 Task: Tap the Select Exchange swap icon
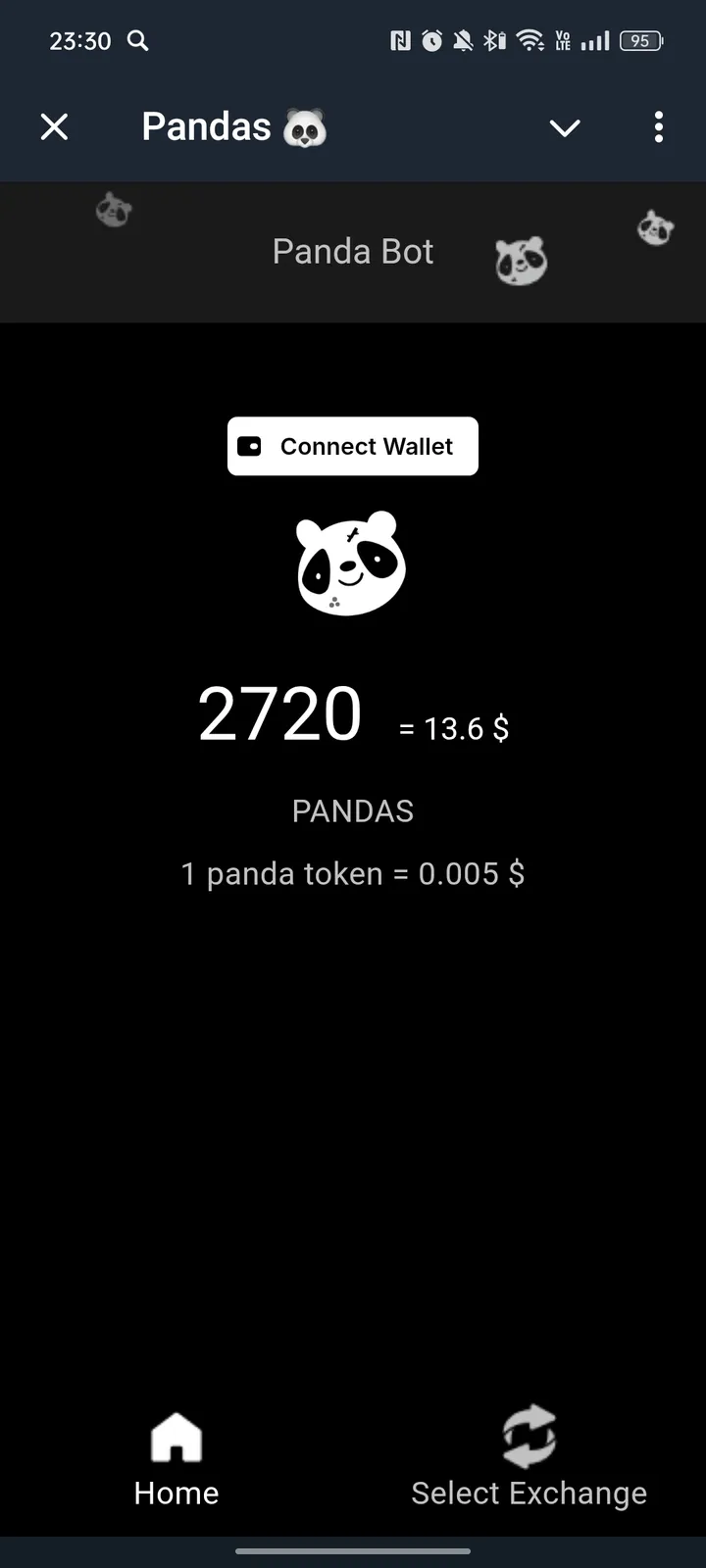[529, 1437]
